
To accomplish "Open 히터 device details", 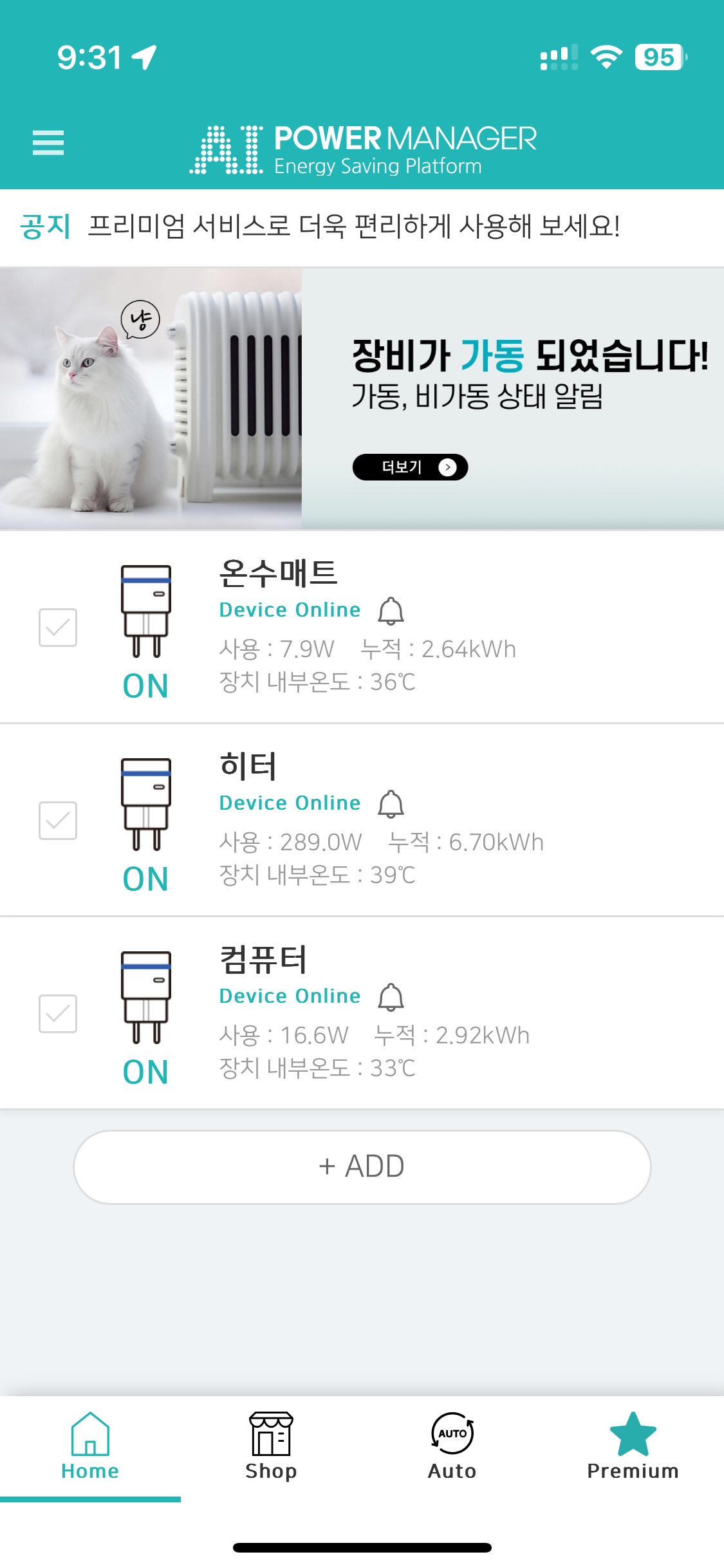I will 248,767.
